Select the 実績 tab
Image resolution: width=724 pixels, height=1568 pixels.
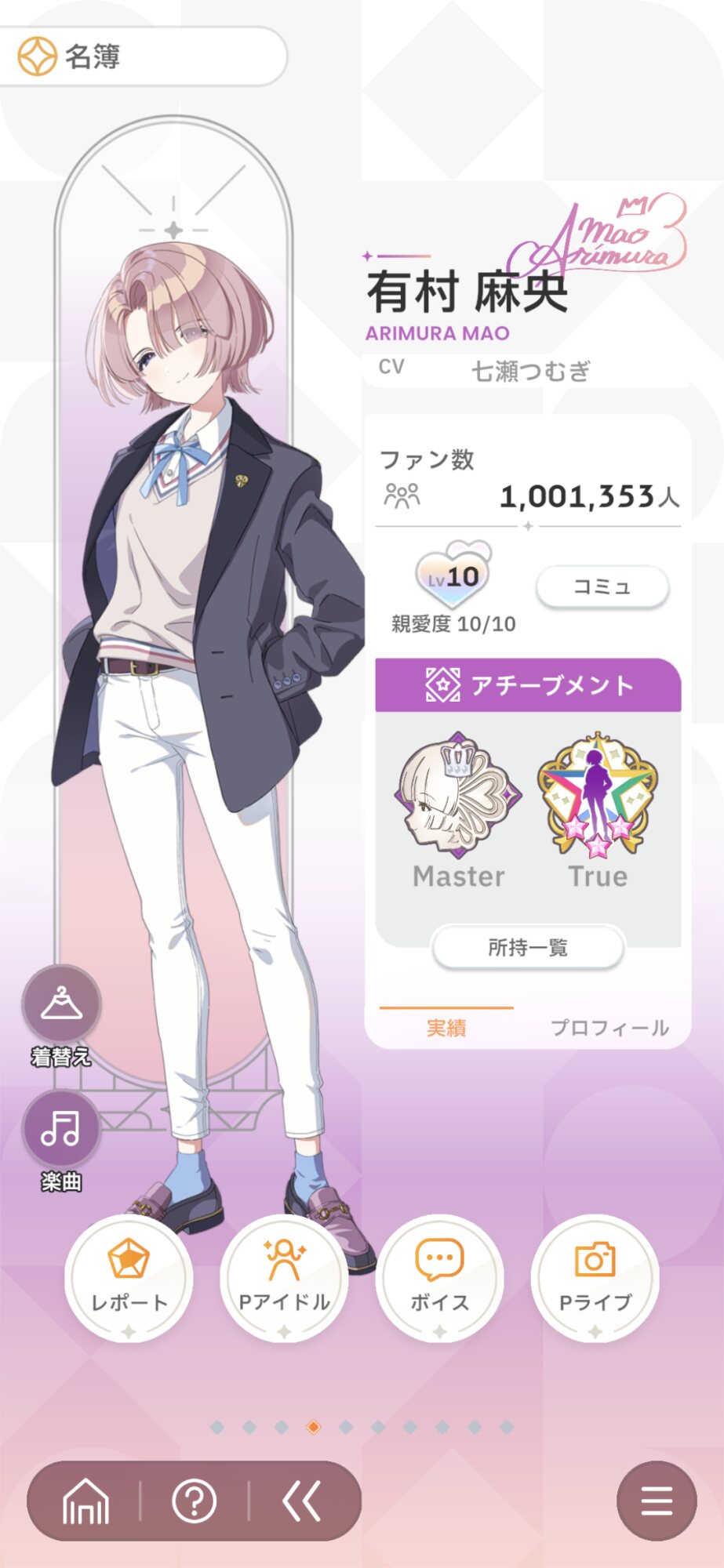[446, 1028]
